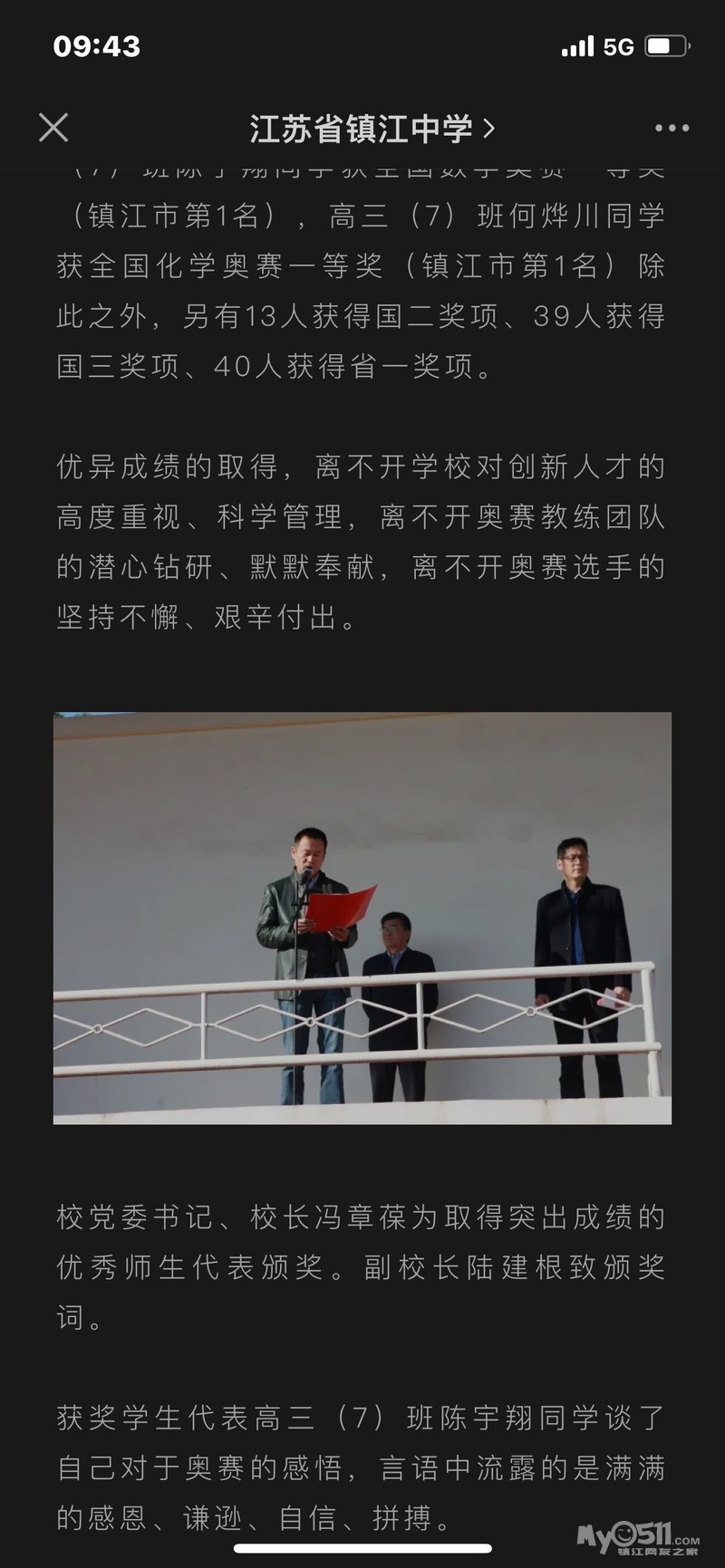Close the article page
725x1568 pixels.
(53, 128)
